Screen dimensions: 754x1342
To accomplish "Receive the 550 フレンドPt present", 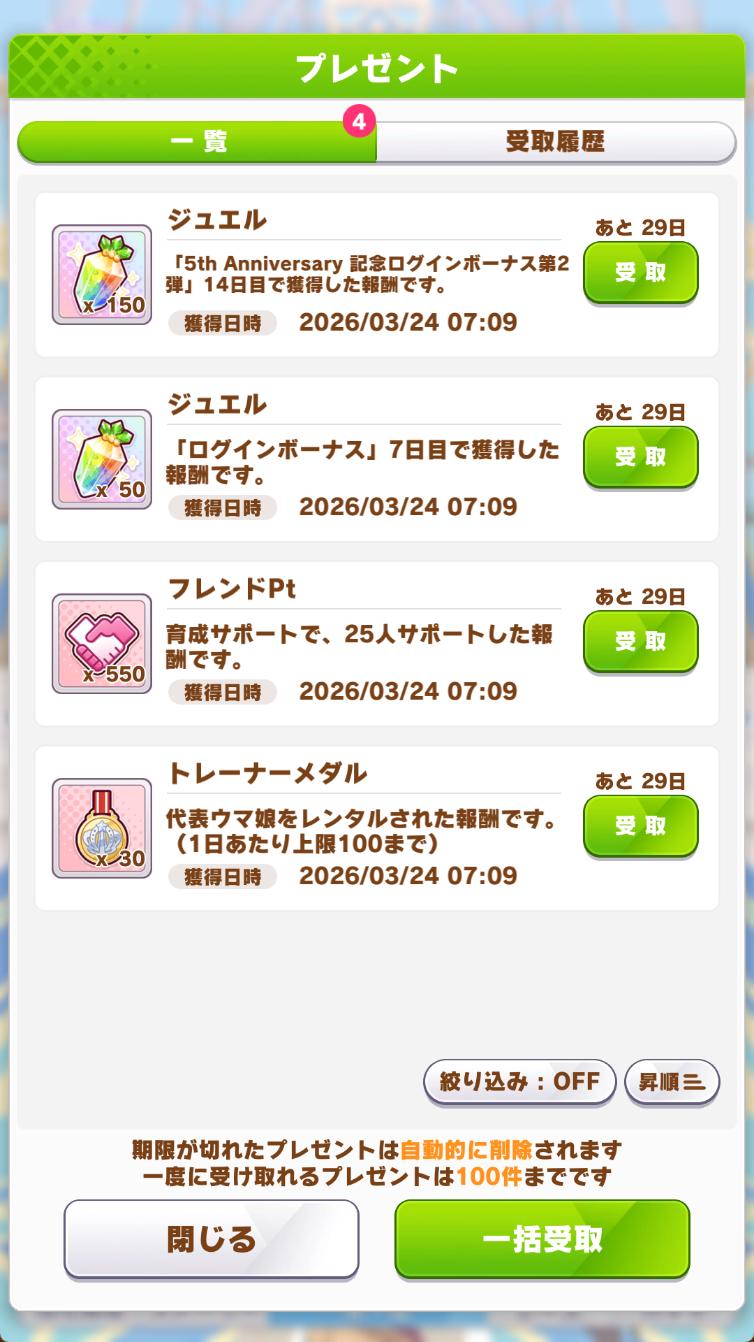I will [640, 641].
